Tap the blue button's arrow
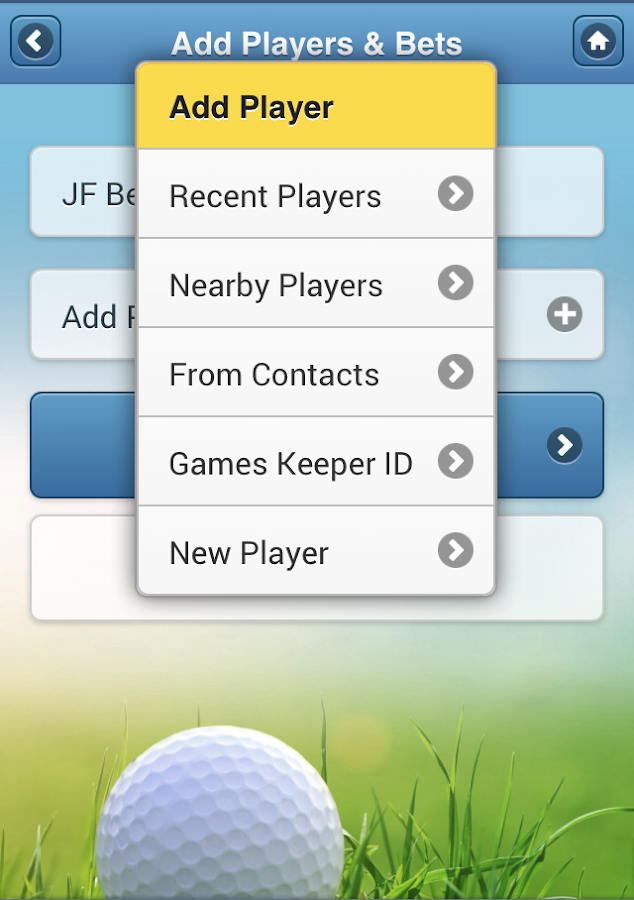This screenshot has width=634, height=900. 564,445
